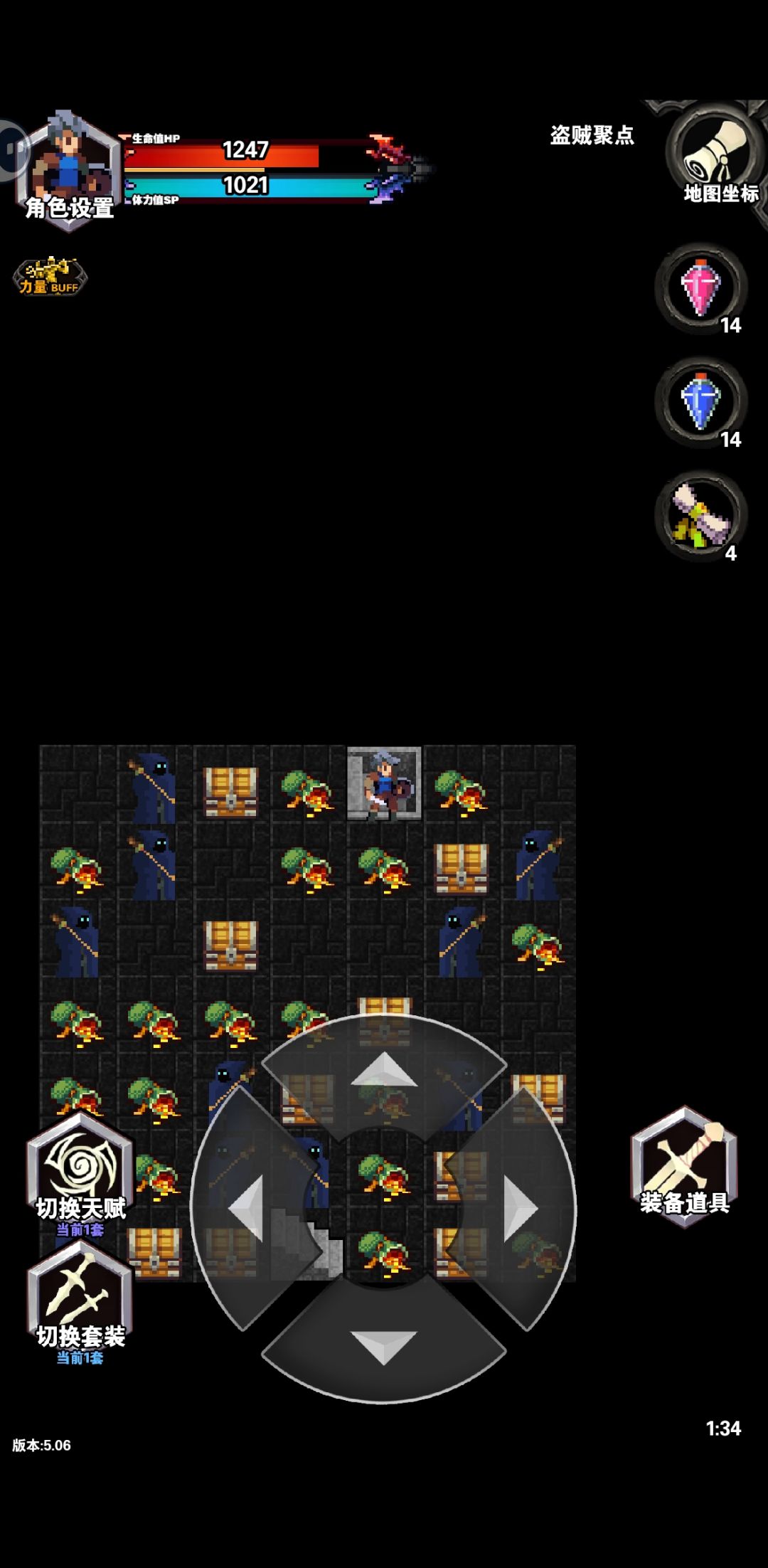Image resolution: width=768 pixels, height=1568 pixels.
Task: Toggle the 当前1套 talent set indicator
Action: tap(80, 1226)
